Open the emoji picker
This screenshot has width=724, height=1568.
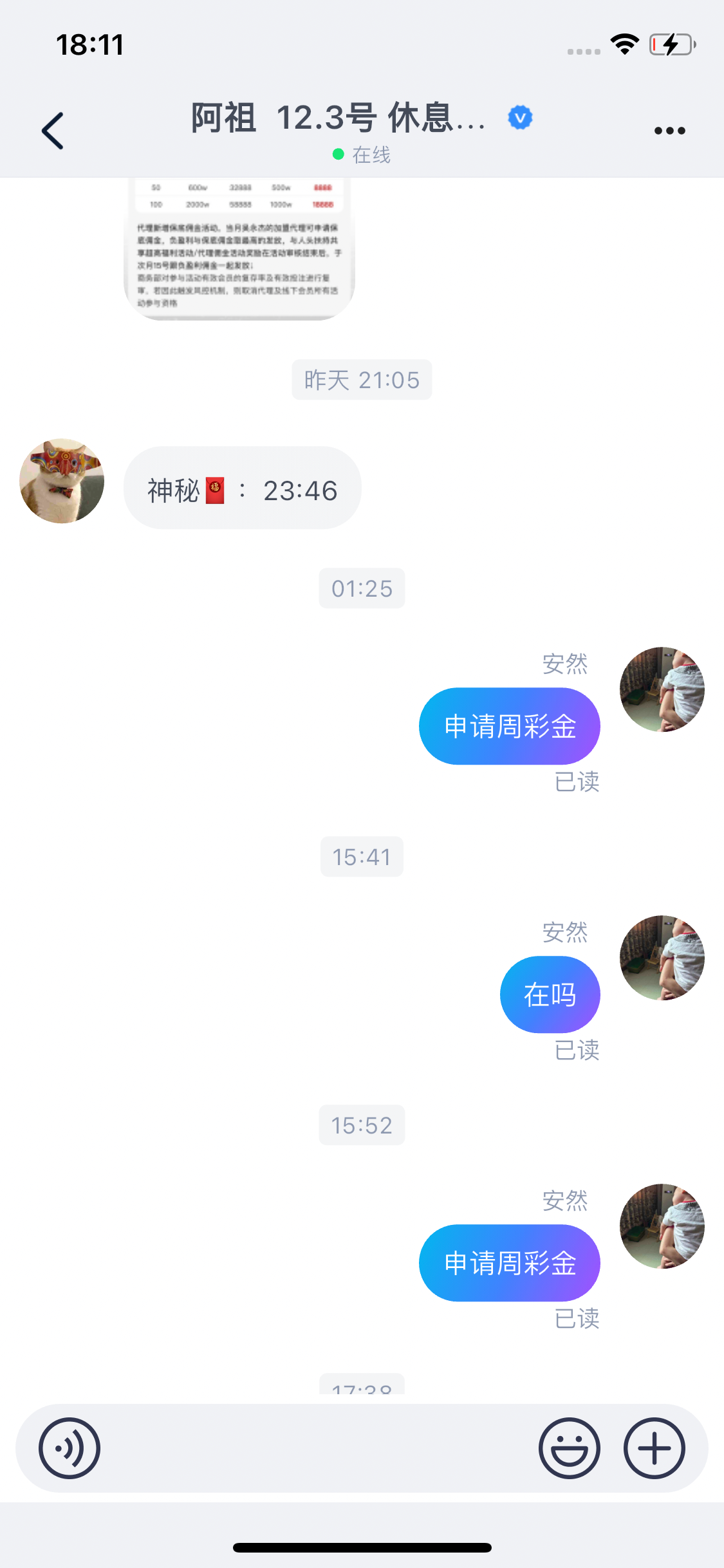(x=569, y=1448)
